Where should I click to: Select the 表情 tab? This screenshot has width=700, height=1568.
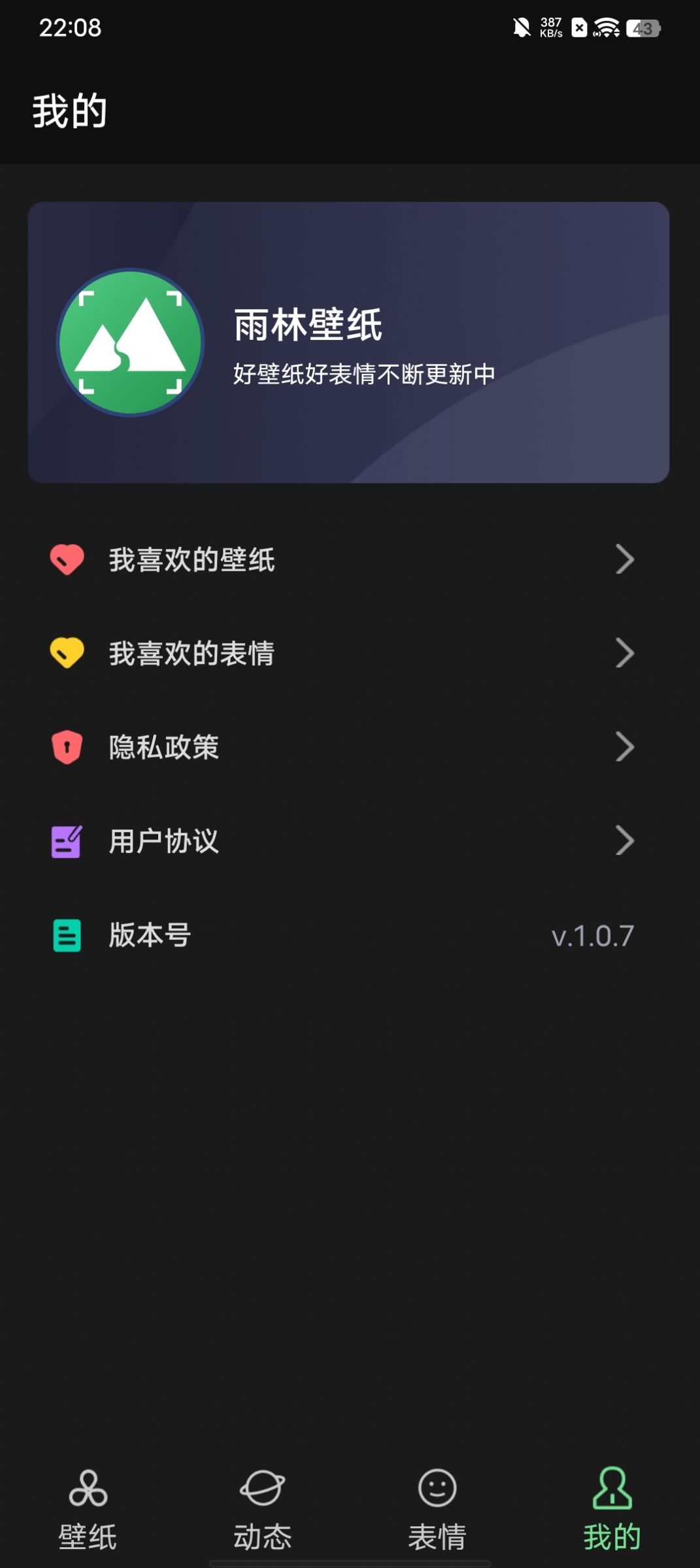[x=437, y=1510]
